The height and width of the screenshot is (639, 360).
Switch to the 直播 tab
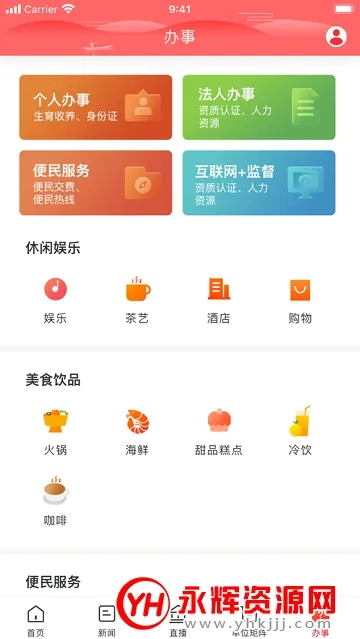[x=178, y=621]
